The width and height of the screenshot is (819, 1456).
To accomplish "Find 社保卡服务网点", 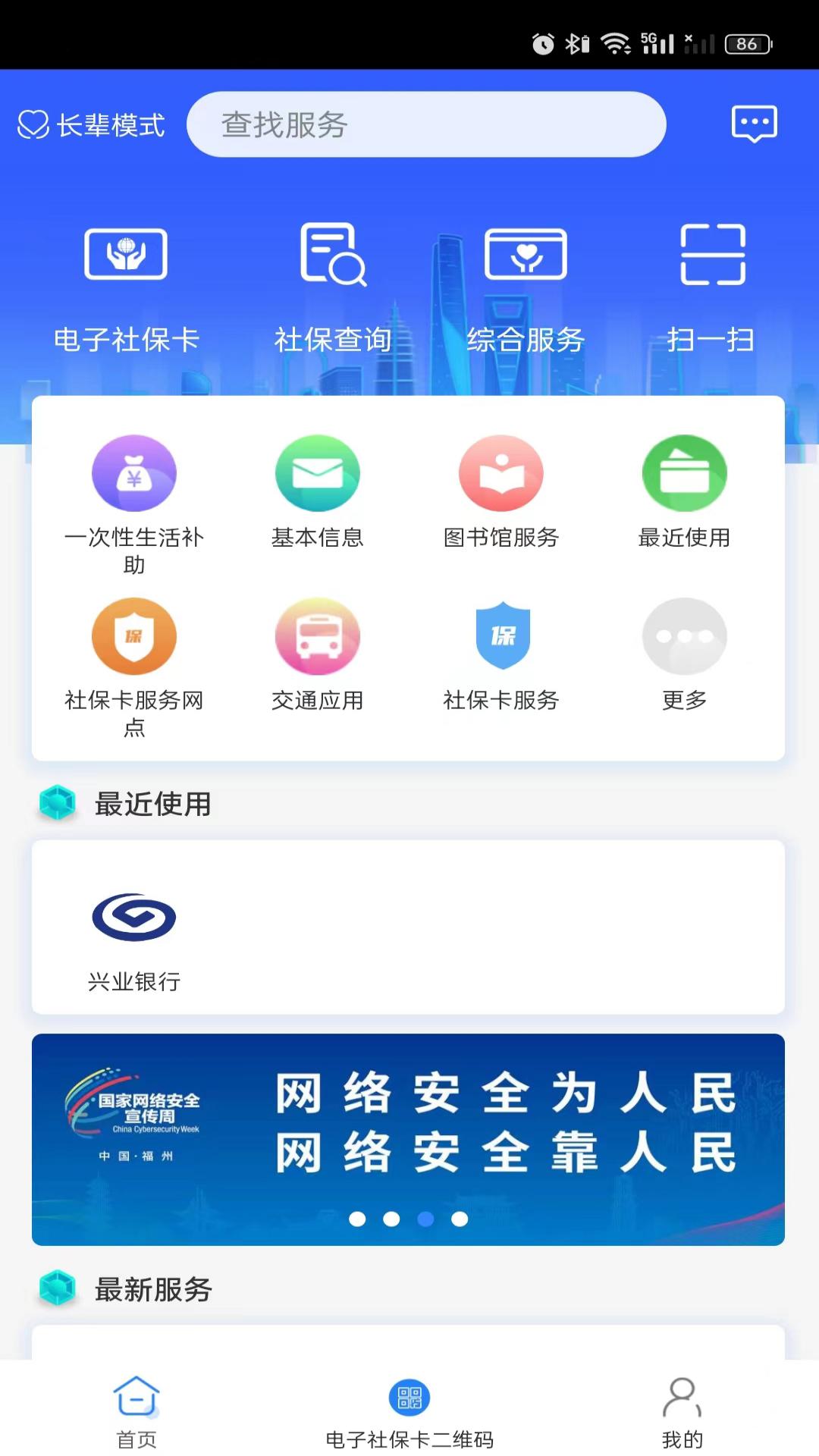I will click(x=134, y=664).
